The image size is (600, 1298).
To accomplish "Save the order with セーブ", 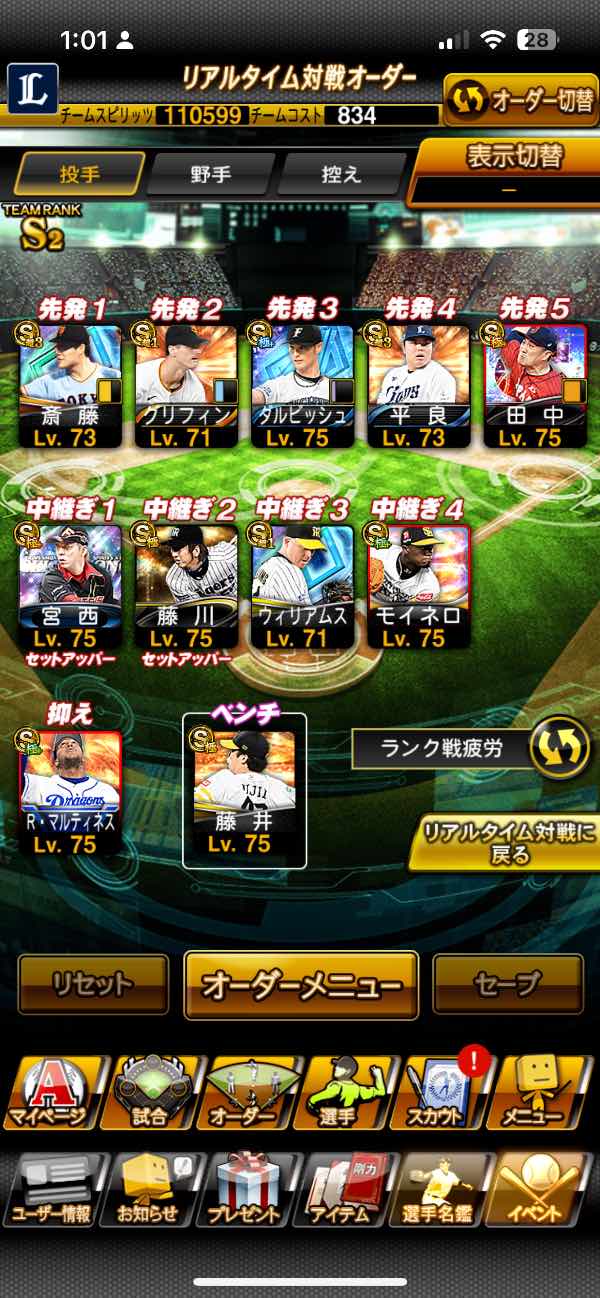I will point(508,985).
